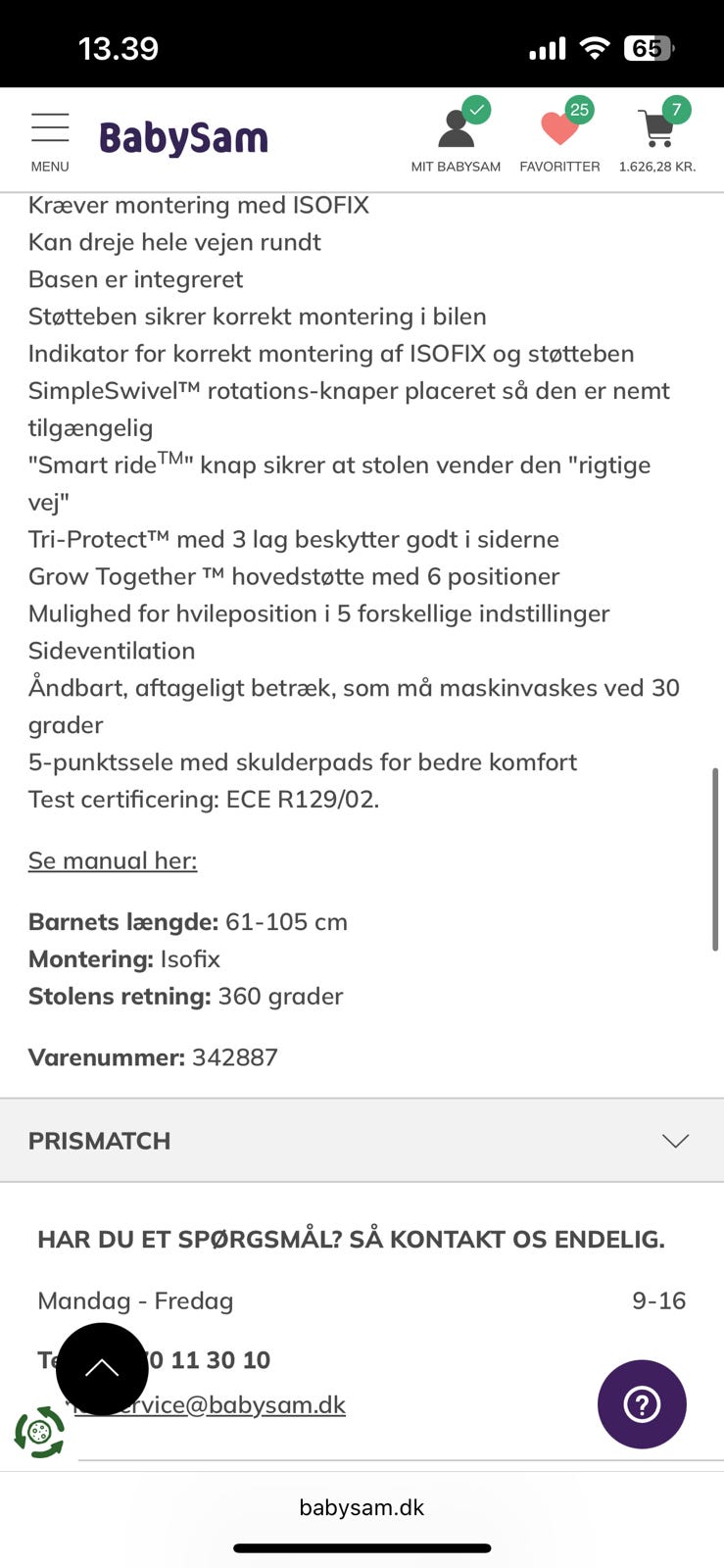724x1568 pixels.
Task: Open the PRISMATCH chevron arrow
Action: click(674, 1141)
